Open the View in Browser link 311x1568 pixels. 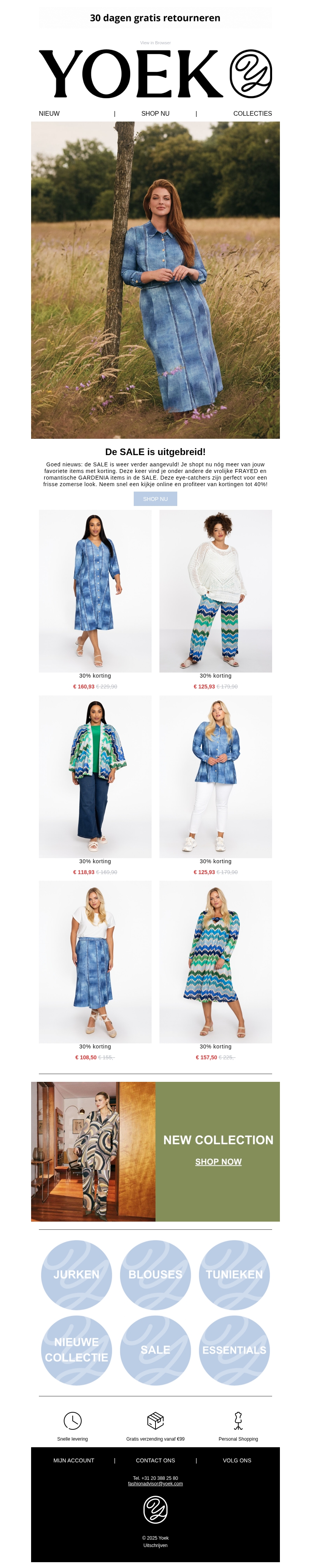(x=155, y=43)
